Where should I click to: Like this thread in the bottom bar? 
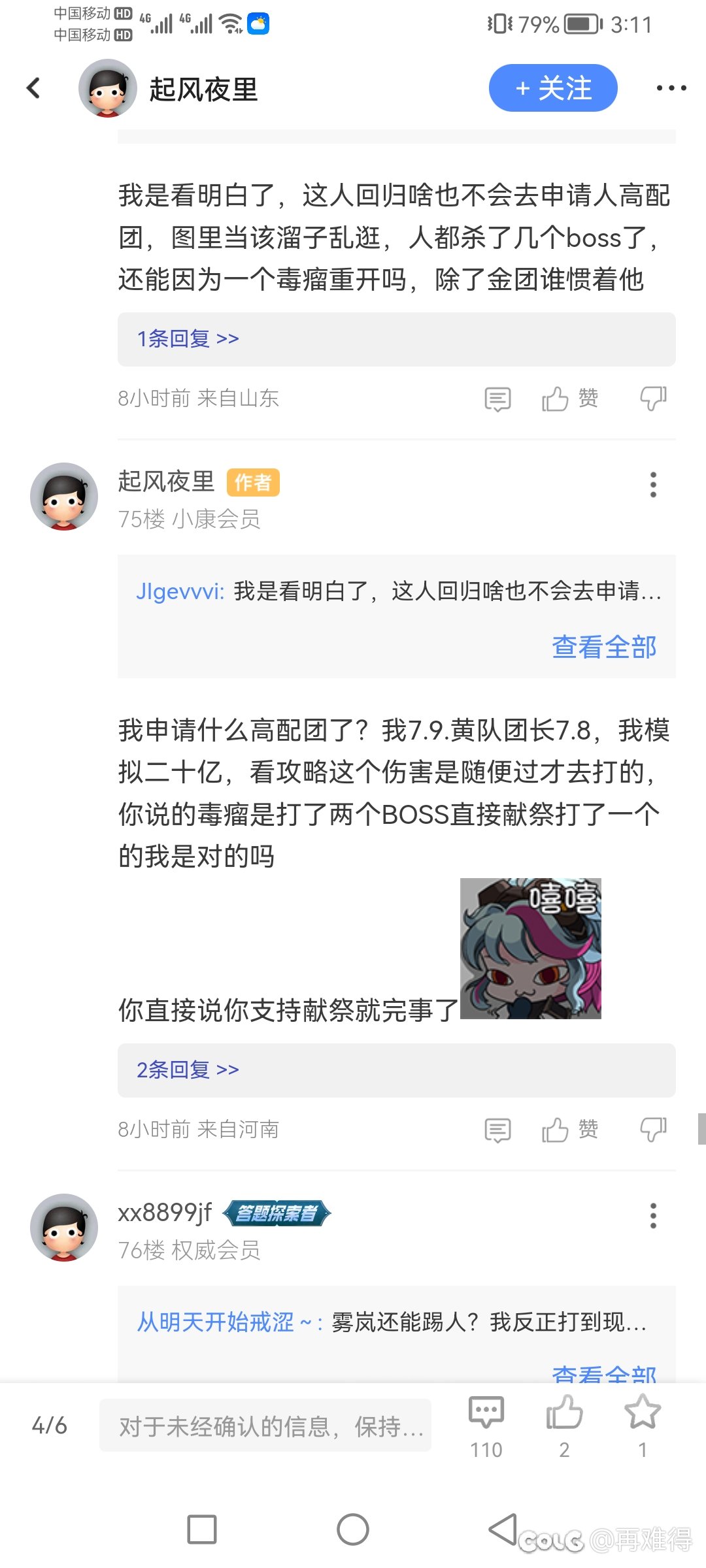(564, 1425)
